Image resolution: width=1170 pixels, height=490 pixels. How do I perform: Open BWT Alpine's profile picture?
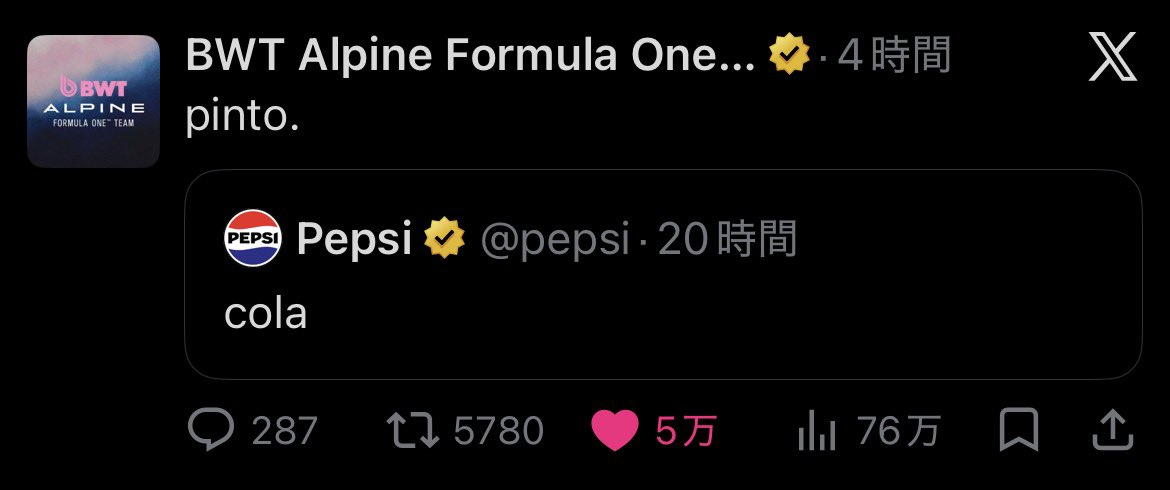point(93,101)
